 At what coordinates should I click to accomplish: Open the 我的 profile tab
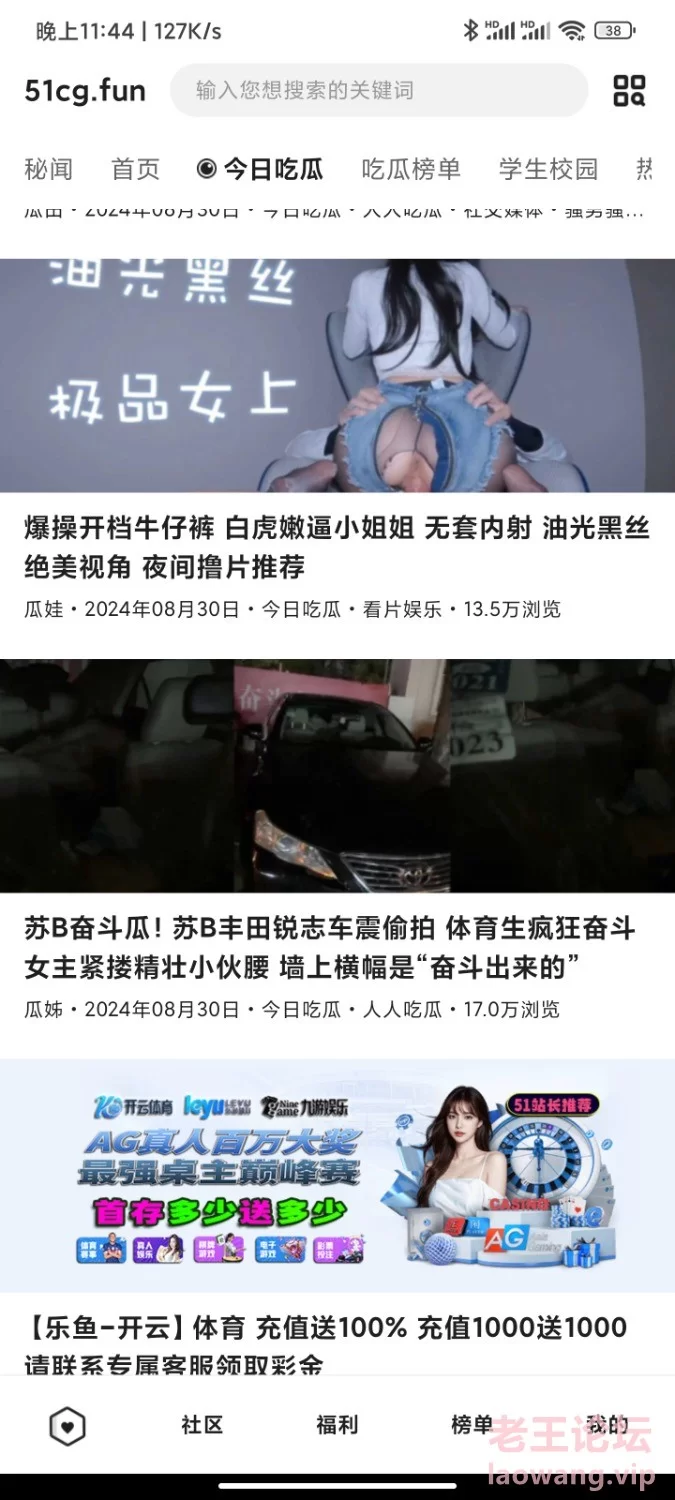(x=607, y=1426)
